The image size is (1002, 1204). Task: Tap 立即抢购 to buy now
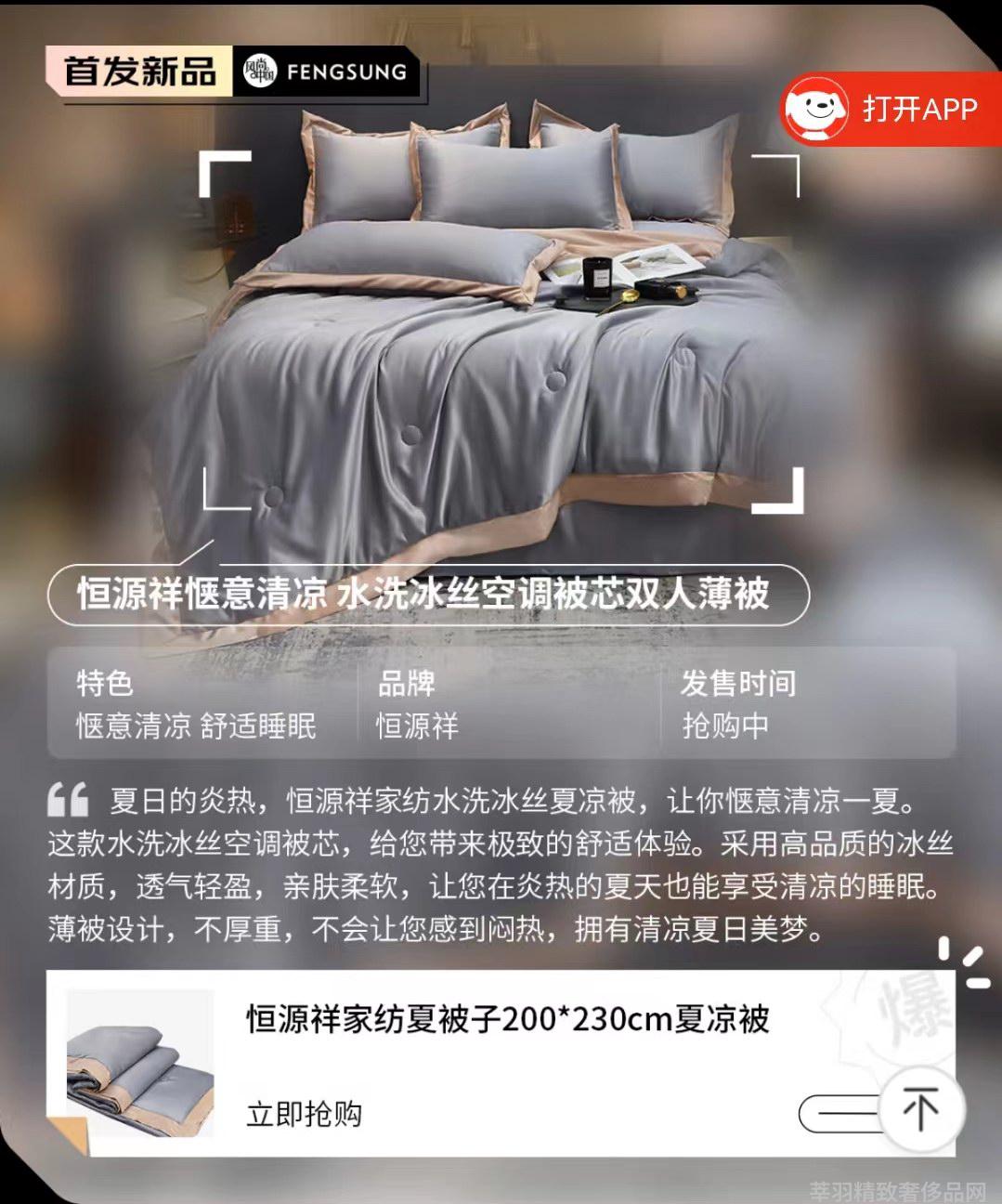pyautogui.click(x=304, y=1114)
